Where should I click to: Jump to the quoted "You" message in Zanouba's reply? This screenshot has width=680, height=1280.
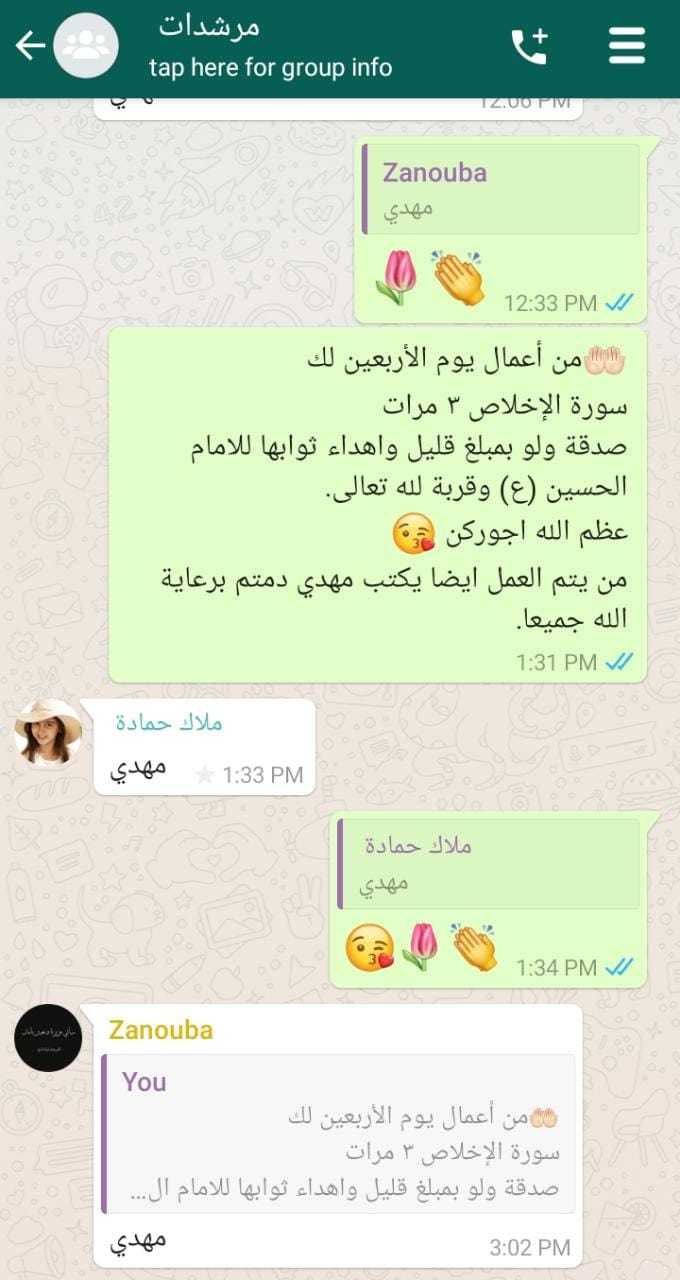coord(341,1133)
